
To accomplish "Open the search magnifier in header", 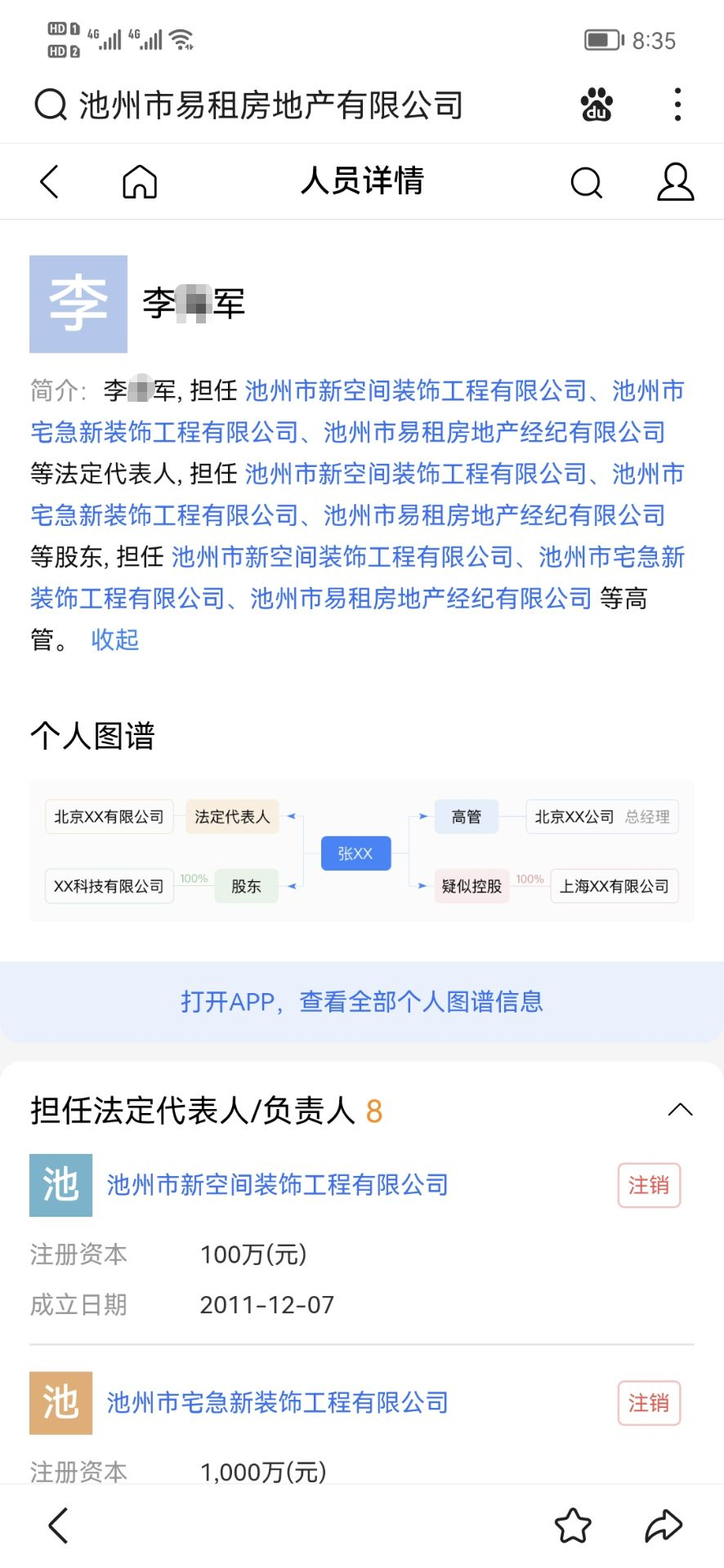I will click(586, 182).
